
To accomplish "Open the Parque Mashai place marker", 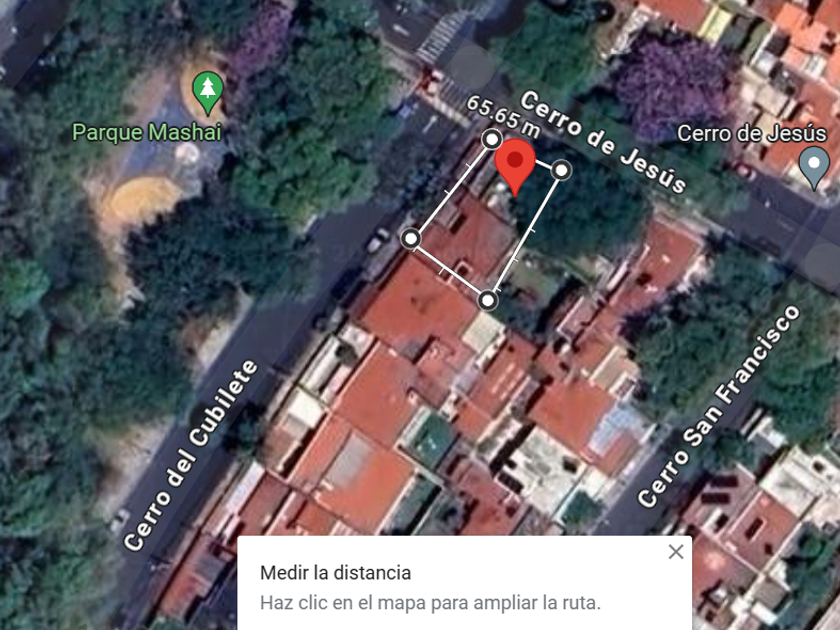I will (207, 92).
